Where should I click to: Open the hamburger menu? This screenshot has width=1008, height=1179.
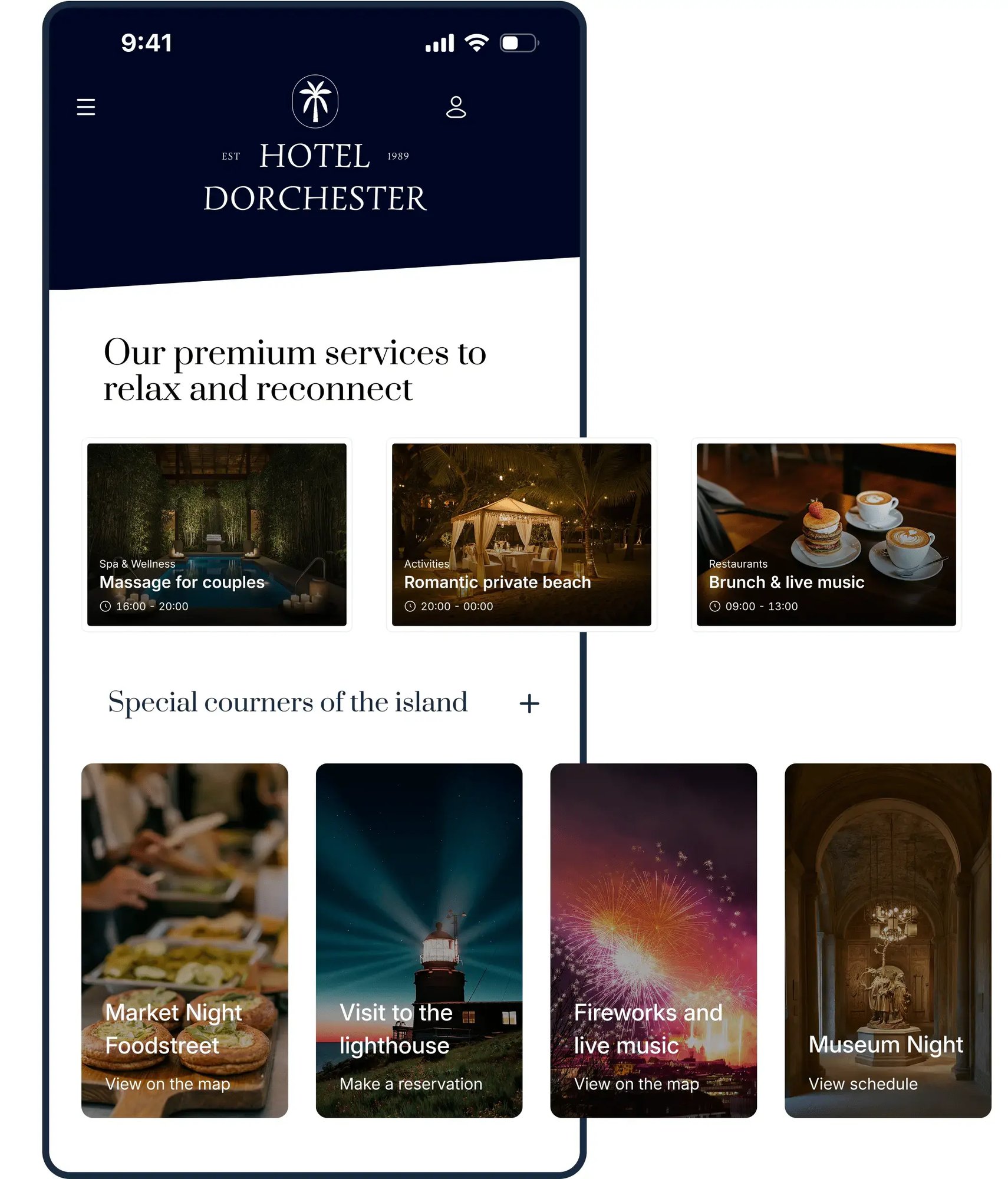(86, 107)
